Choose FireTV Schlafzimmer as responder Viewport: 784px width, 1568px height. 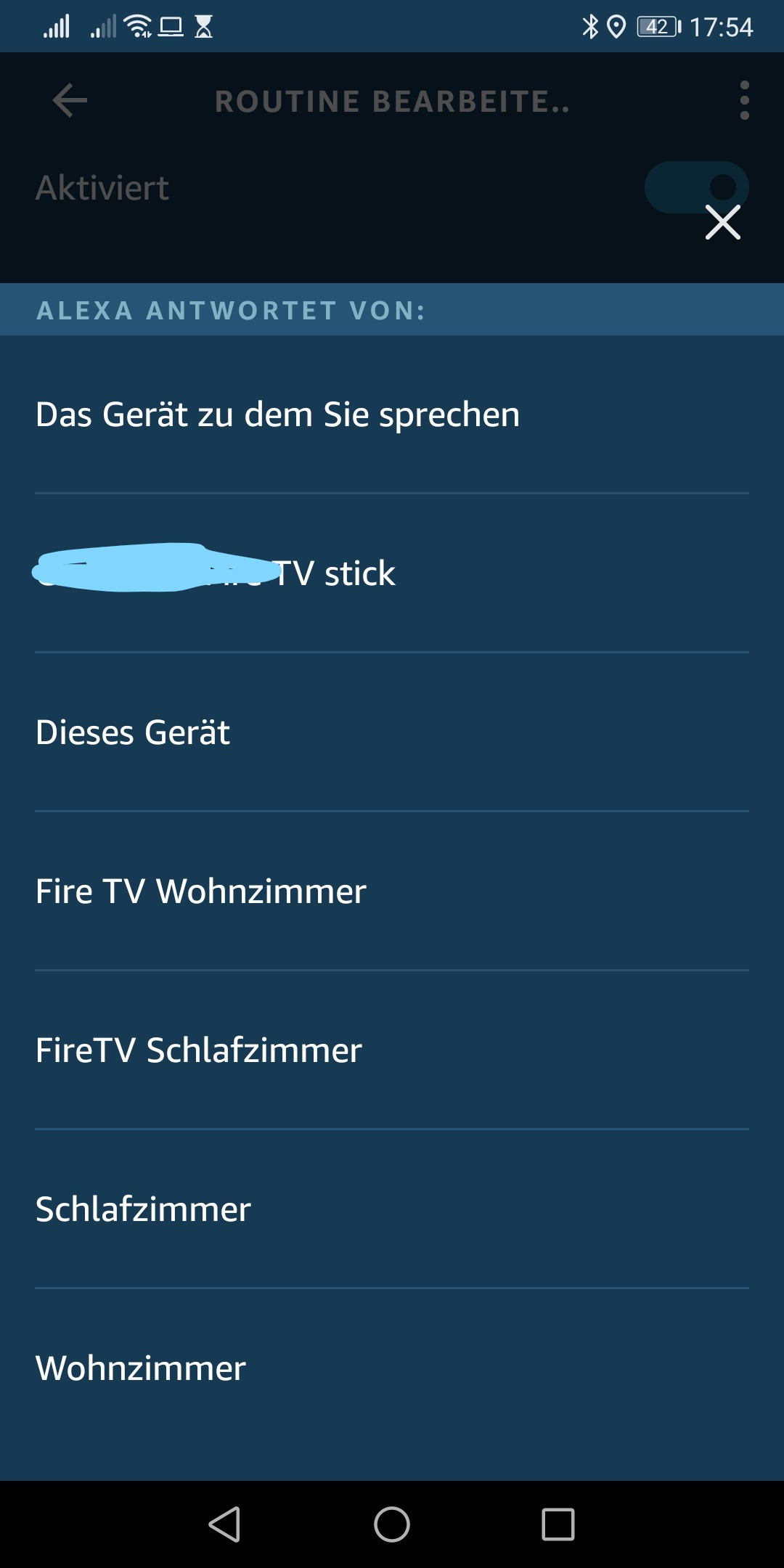(x=199, y=1050)
